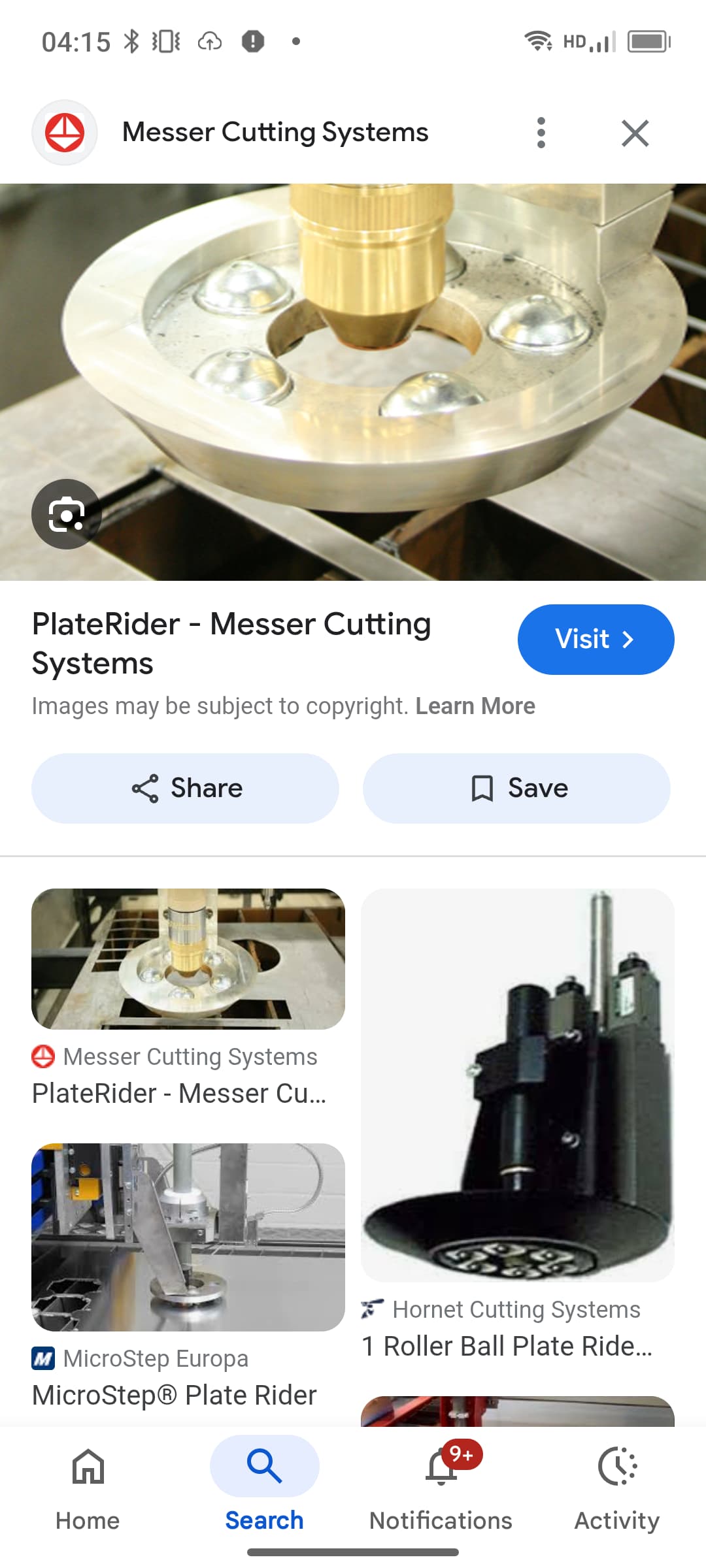Open the Messer Cutting Systems PlateRider result
The image size is (706, 1568).
coord(188,959)
